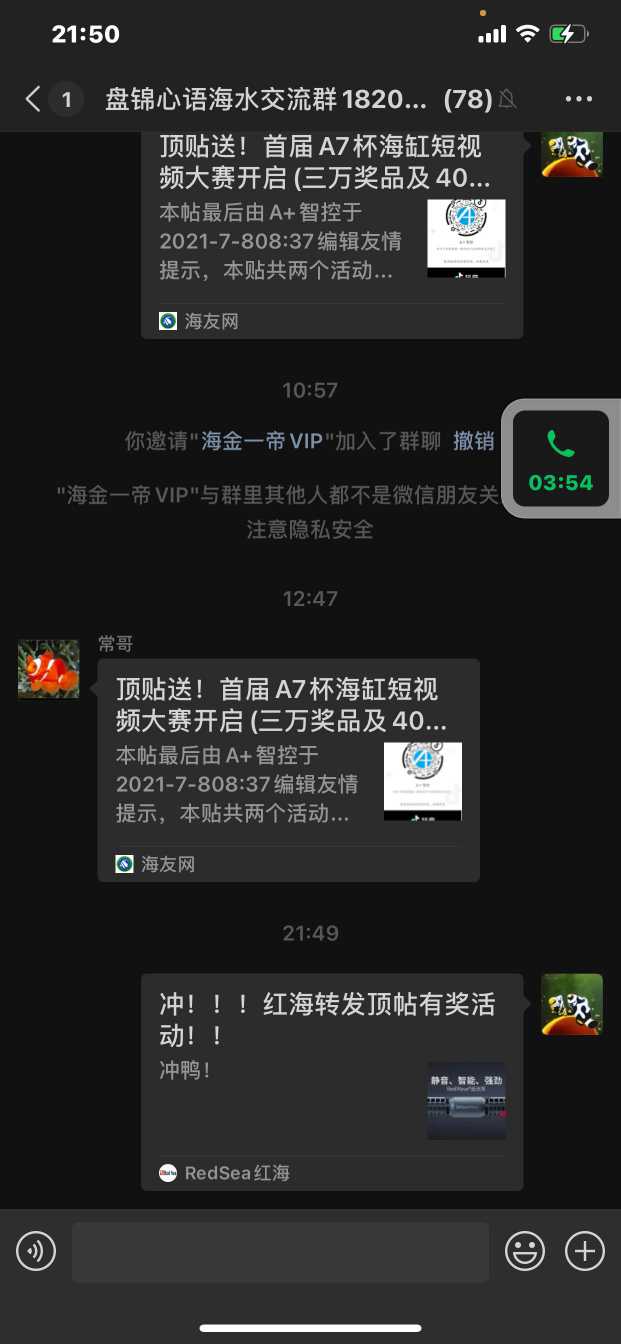Switch to voice message input

tap(36, 1251)
